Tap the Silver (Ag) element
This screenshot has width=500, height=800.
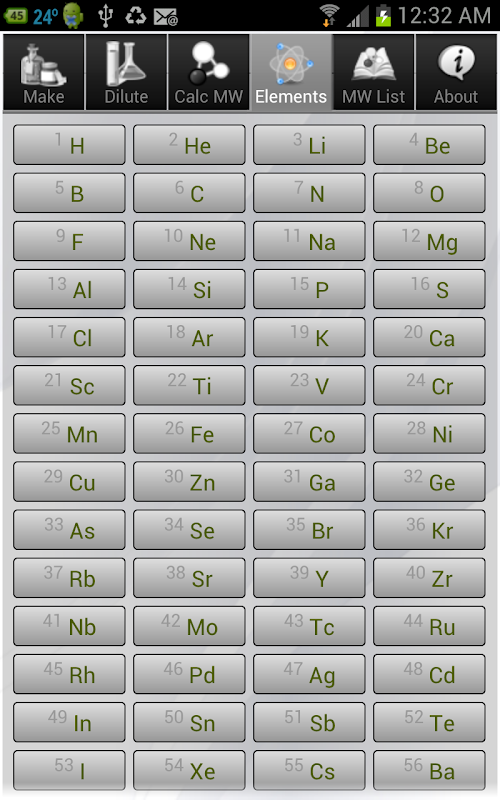[x=309, y=674]
